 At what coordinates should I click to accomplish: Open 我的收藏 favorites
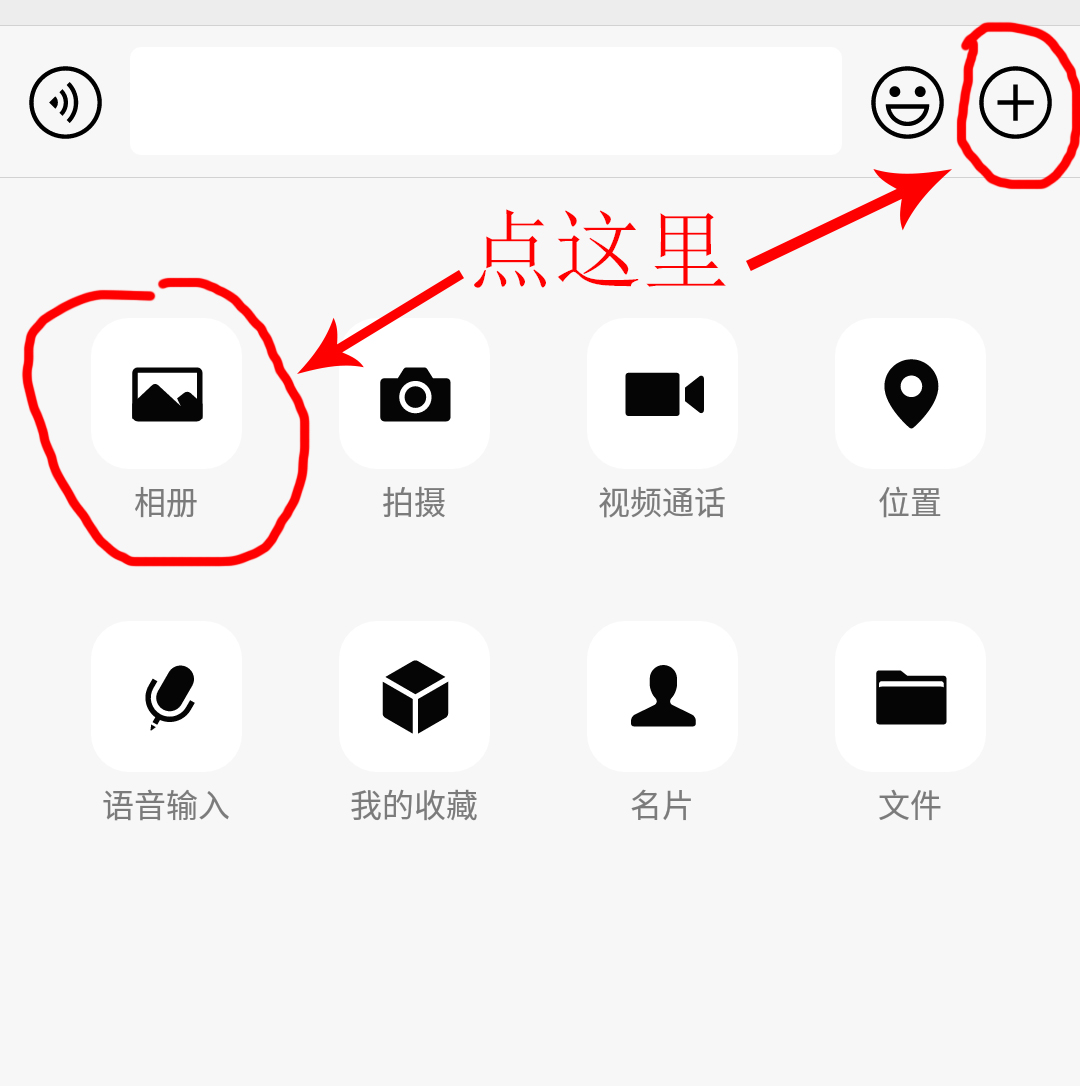click(414, 696)
